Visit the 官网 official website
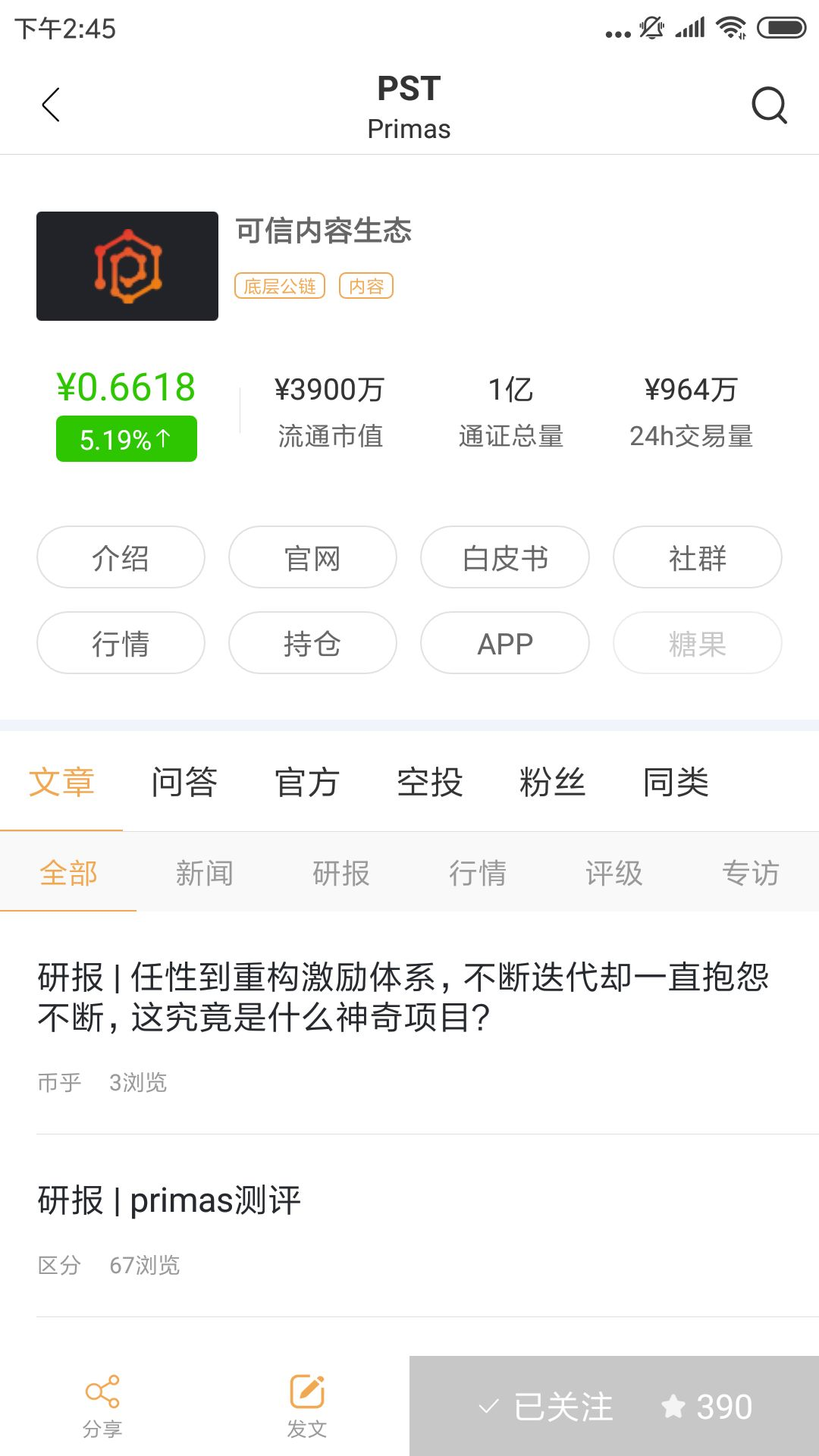The image size is (819, 1456). [x=312, y=557]
